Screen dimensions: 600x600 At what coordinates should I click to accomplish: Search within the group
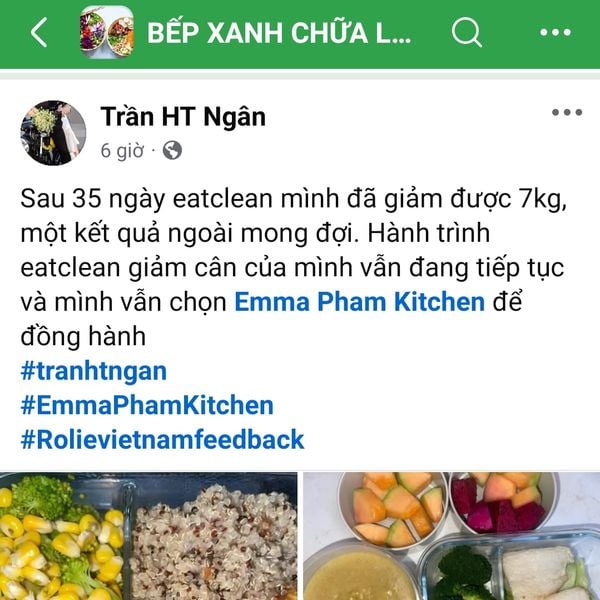pos(466,33)
